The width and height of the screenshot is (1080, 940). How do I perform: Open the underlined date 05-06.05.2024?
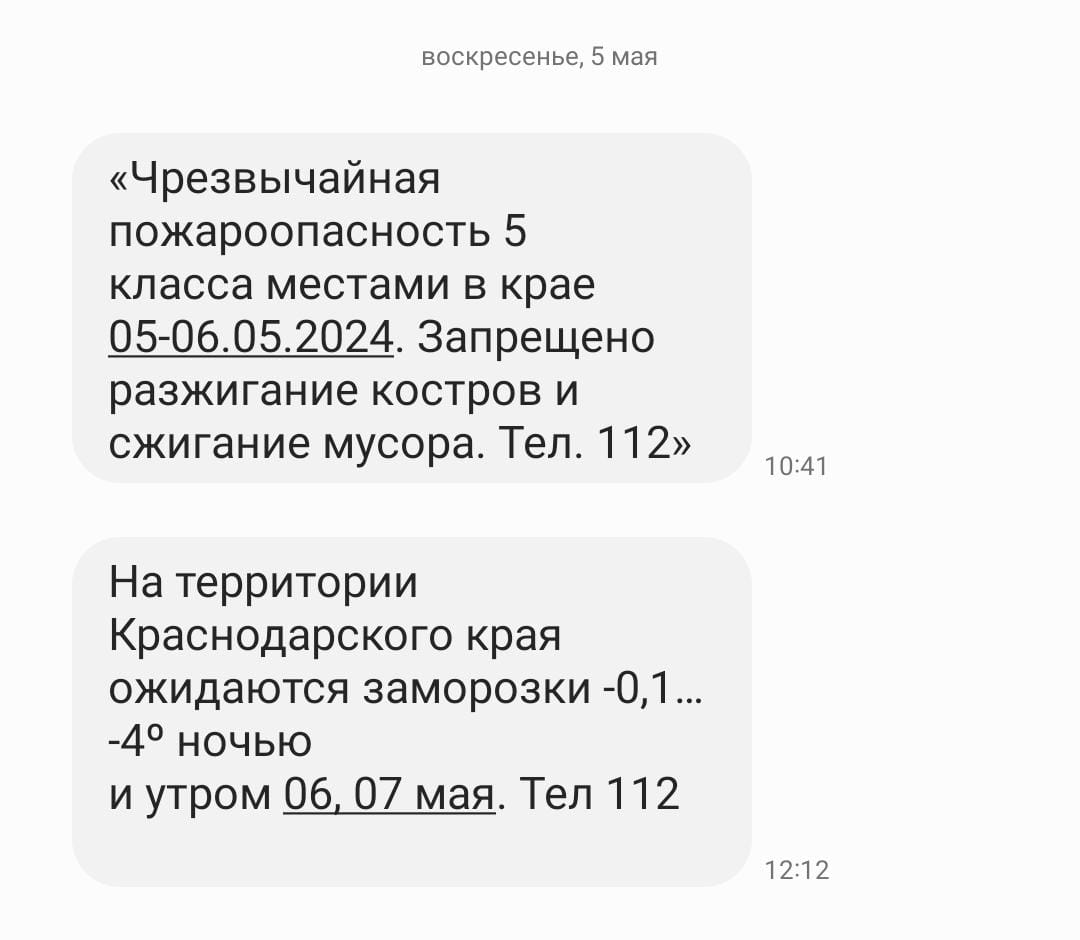251,338
